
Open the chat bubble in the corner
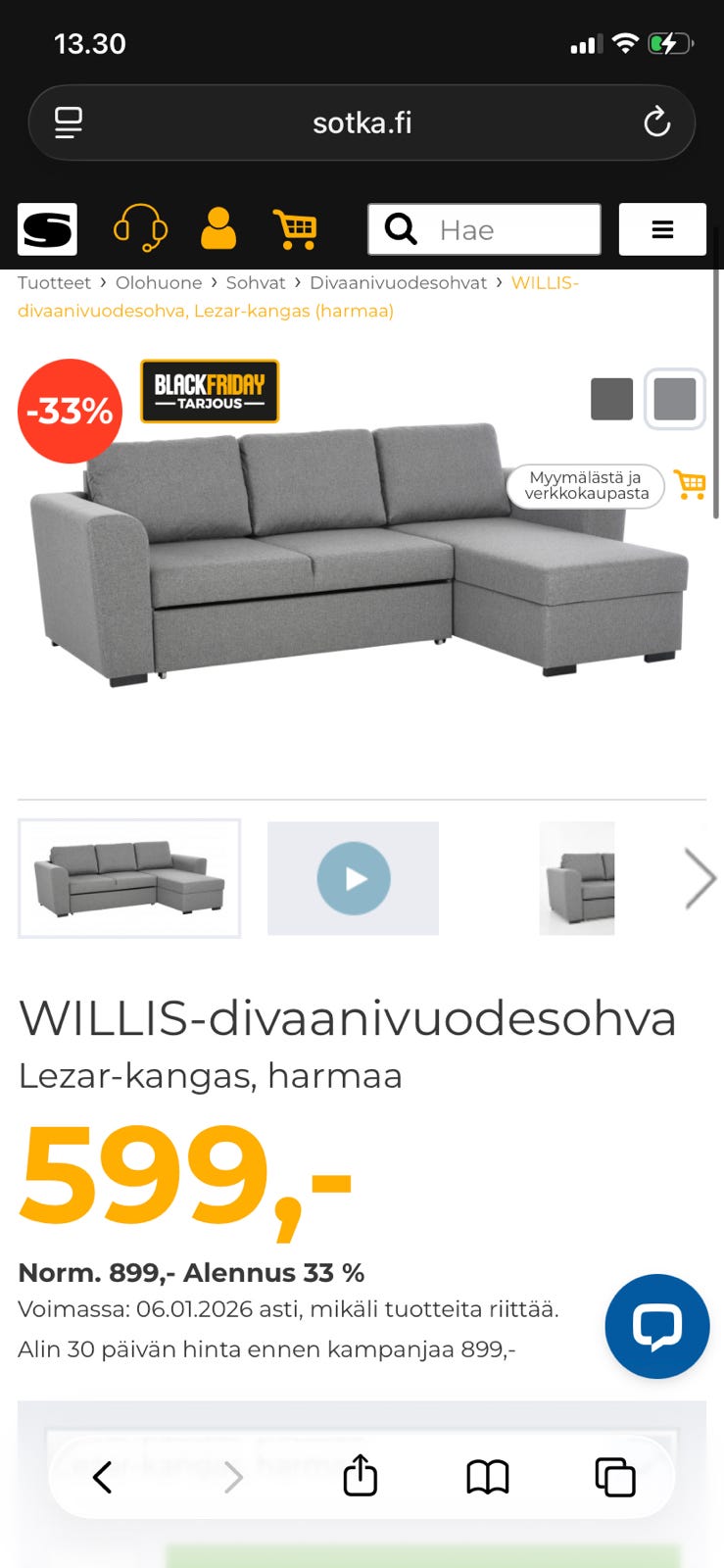(x=656, y=1326)
